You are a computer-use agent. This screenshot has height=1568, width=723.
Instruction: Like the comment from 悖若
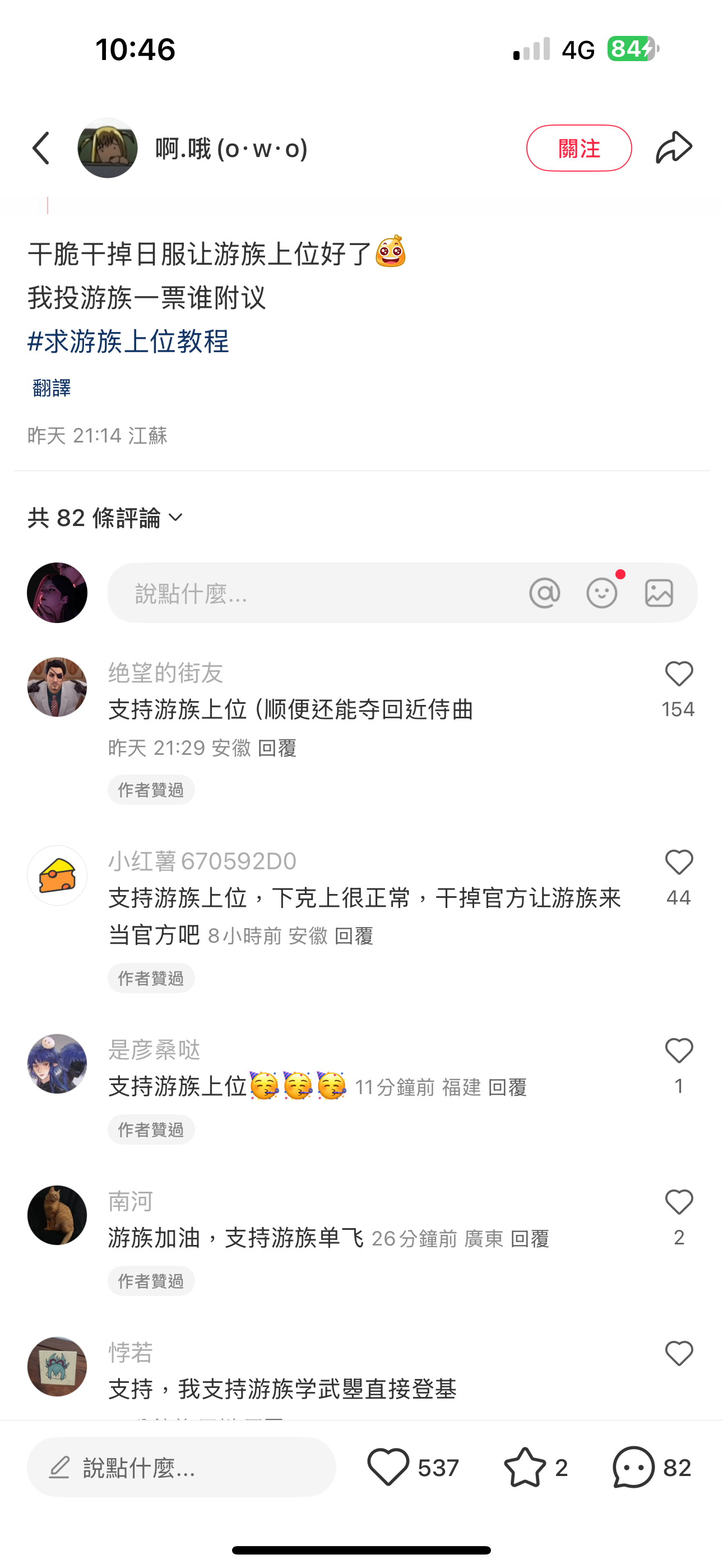point(679,1354)
